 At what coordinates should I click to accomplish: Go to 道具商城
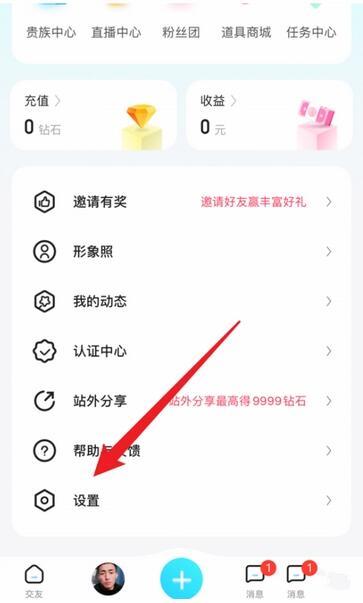246,32
